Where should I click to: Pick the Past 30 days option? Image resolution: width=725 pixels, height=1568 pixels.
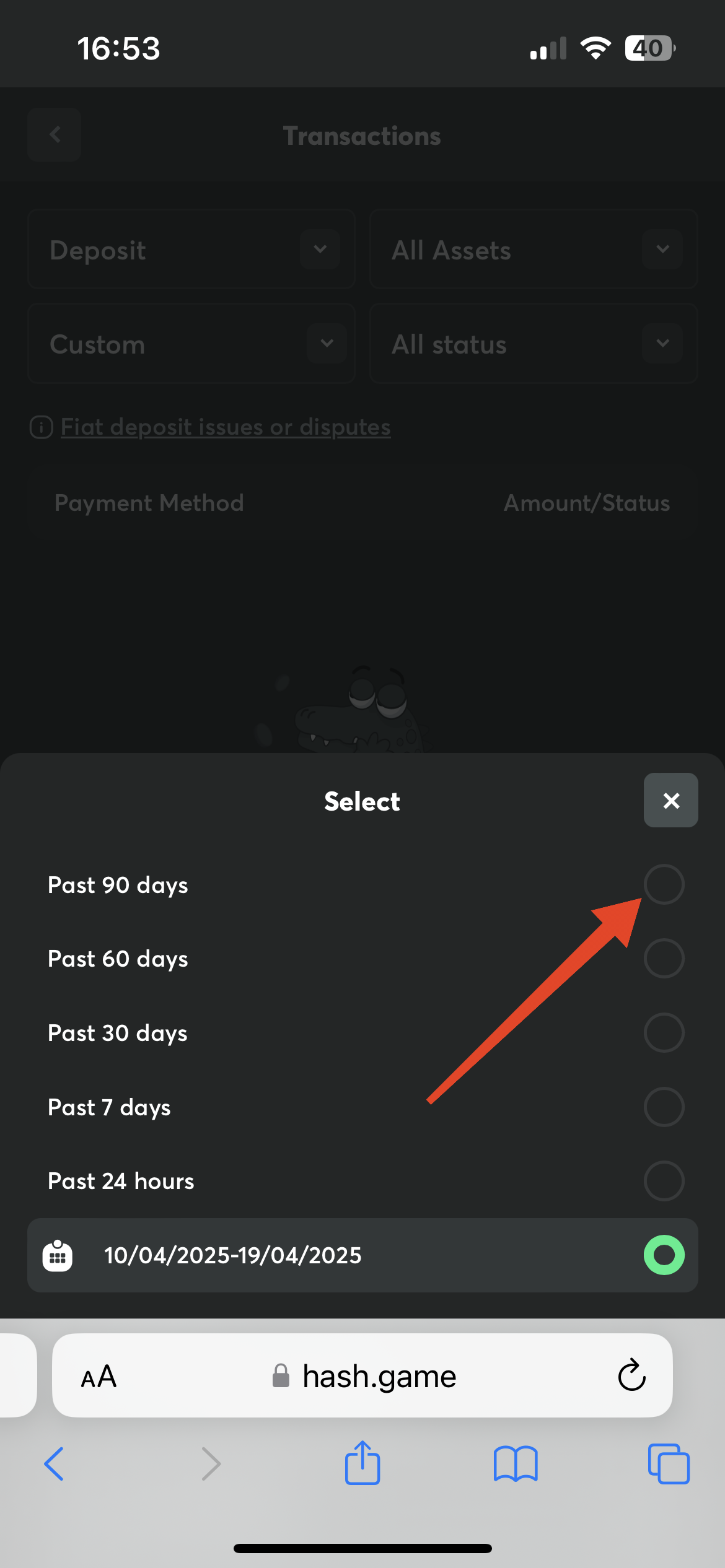click(x=362, y=1033)
